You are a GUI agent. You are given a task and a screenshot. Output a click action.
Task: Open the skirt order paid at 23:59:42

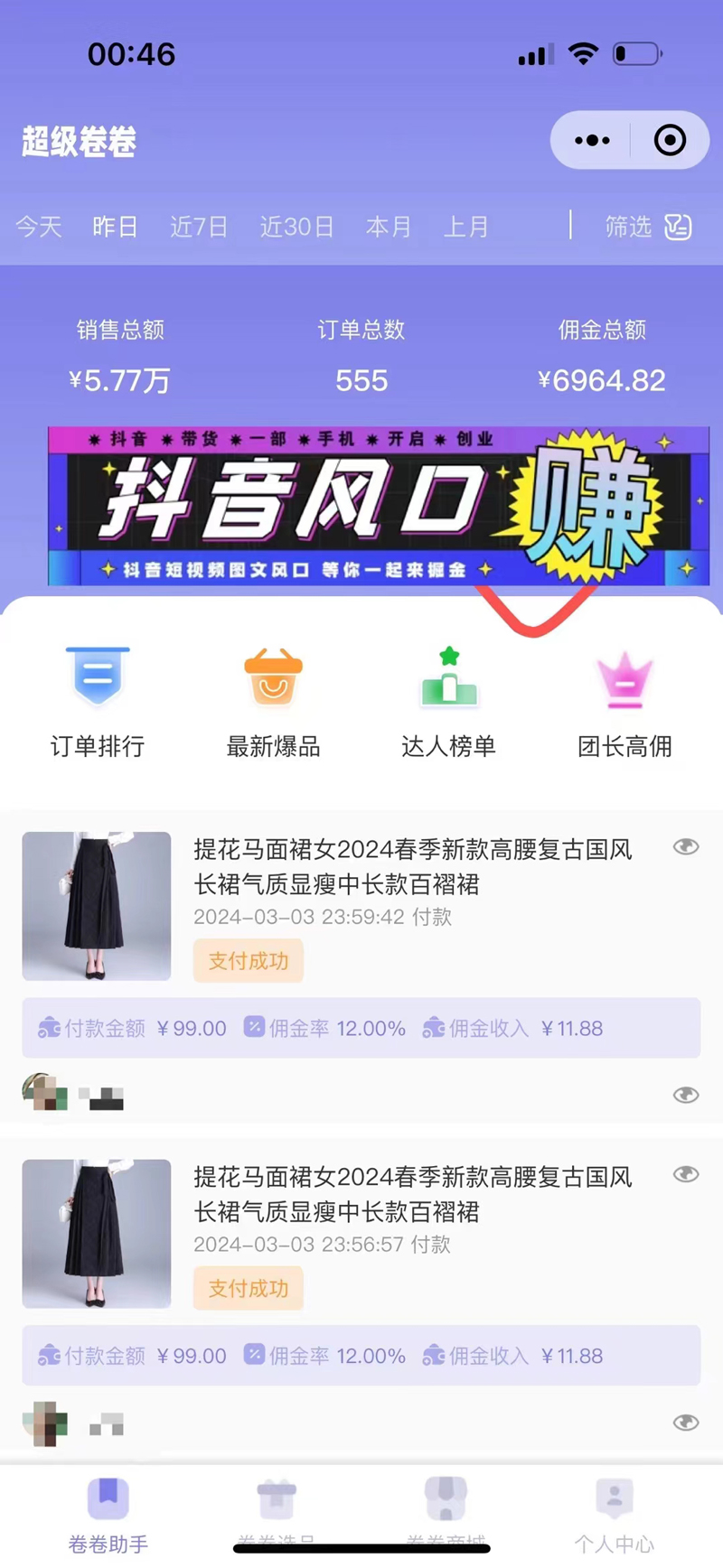[x=412, y=866]
